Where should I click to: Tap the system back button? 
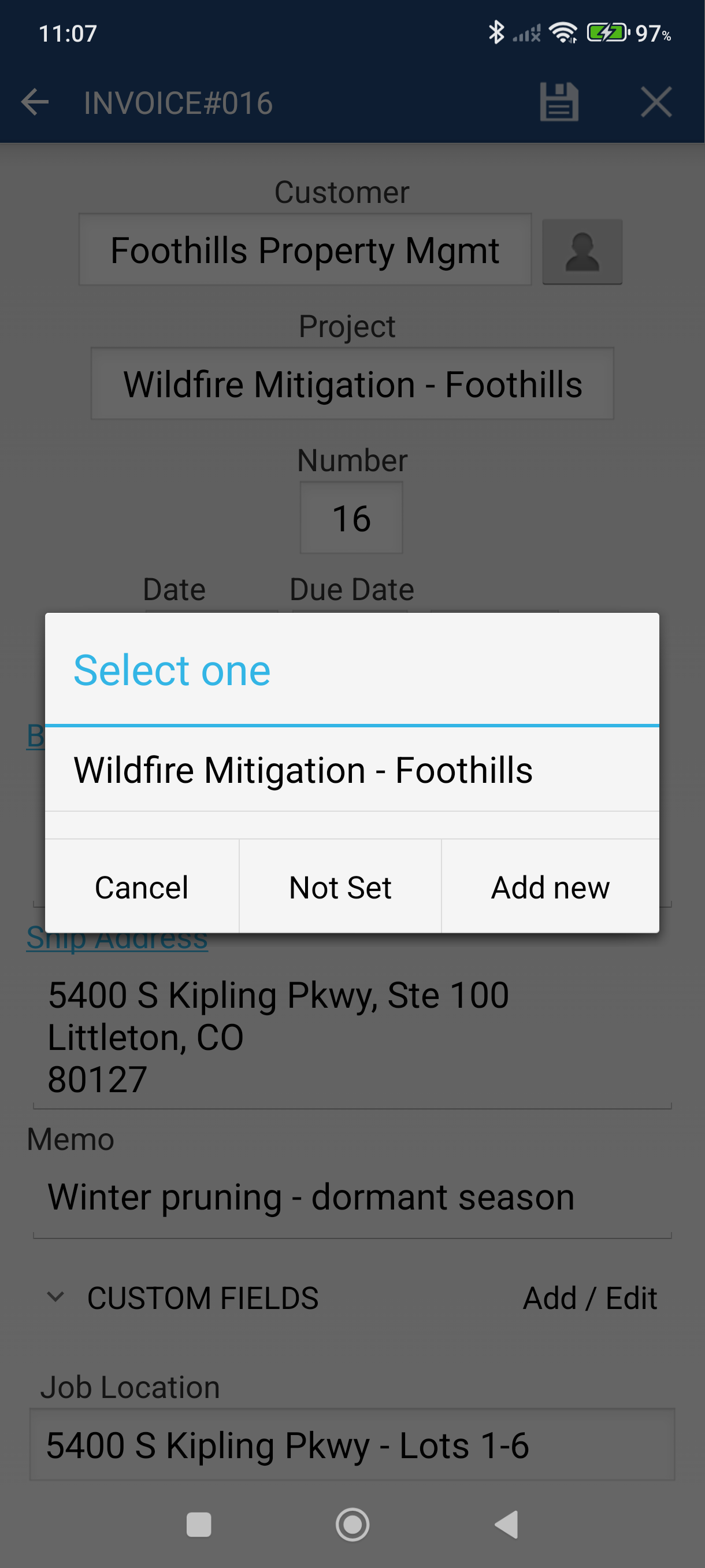[507, 1525]
